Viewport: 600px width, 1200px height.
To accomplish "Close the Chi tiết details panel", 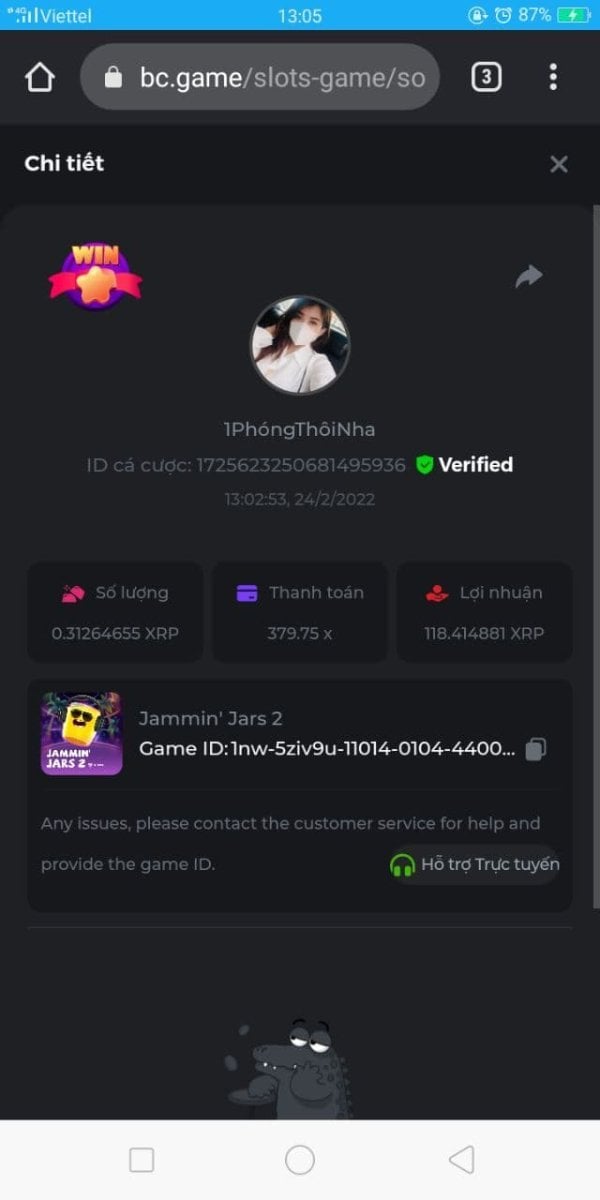I will [559, 164].
